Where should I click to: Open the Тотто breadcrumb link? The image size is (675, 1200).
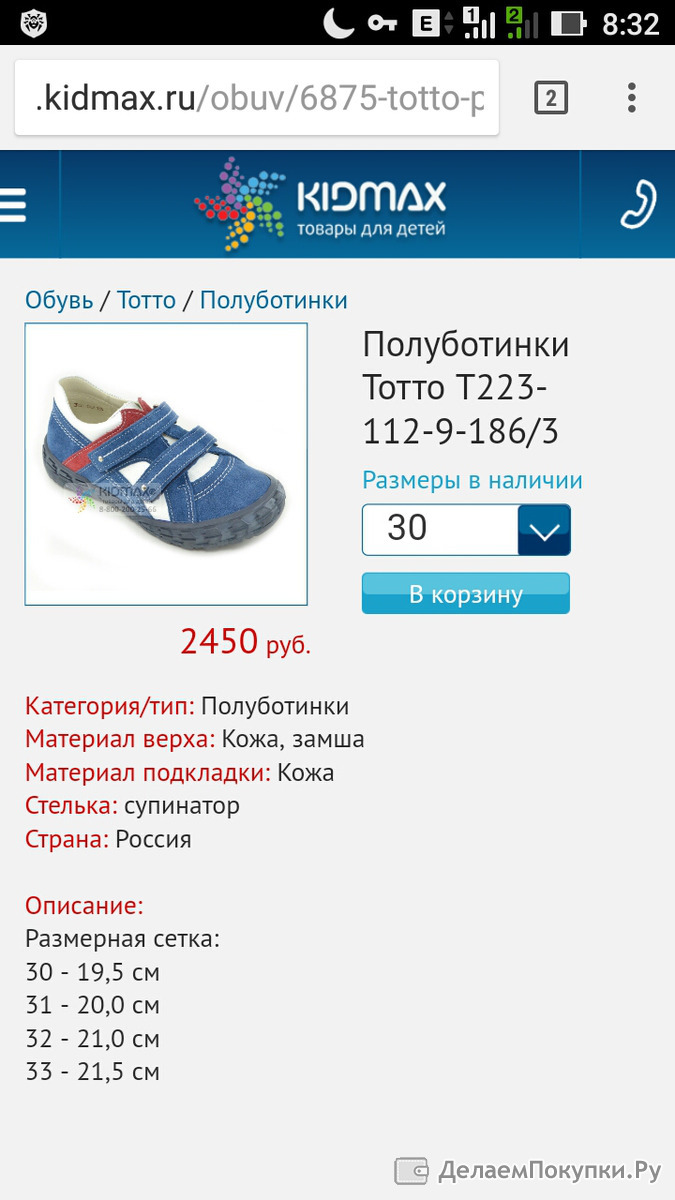pyautogui.click(x=146, y=300)
